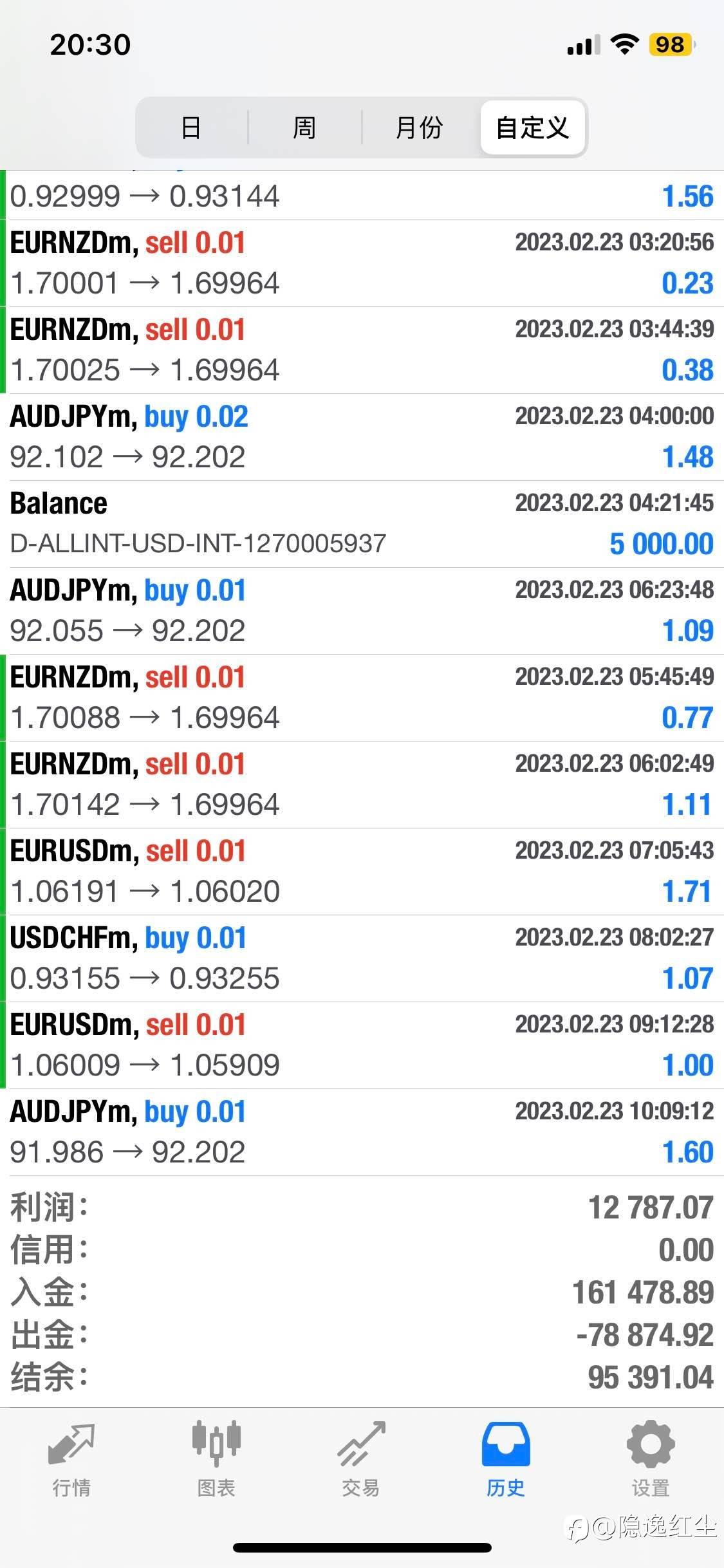Tap the 历史 history tab
The width and height of the screenshot is (724, 1568).
pos(506,1460)
